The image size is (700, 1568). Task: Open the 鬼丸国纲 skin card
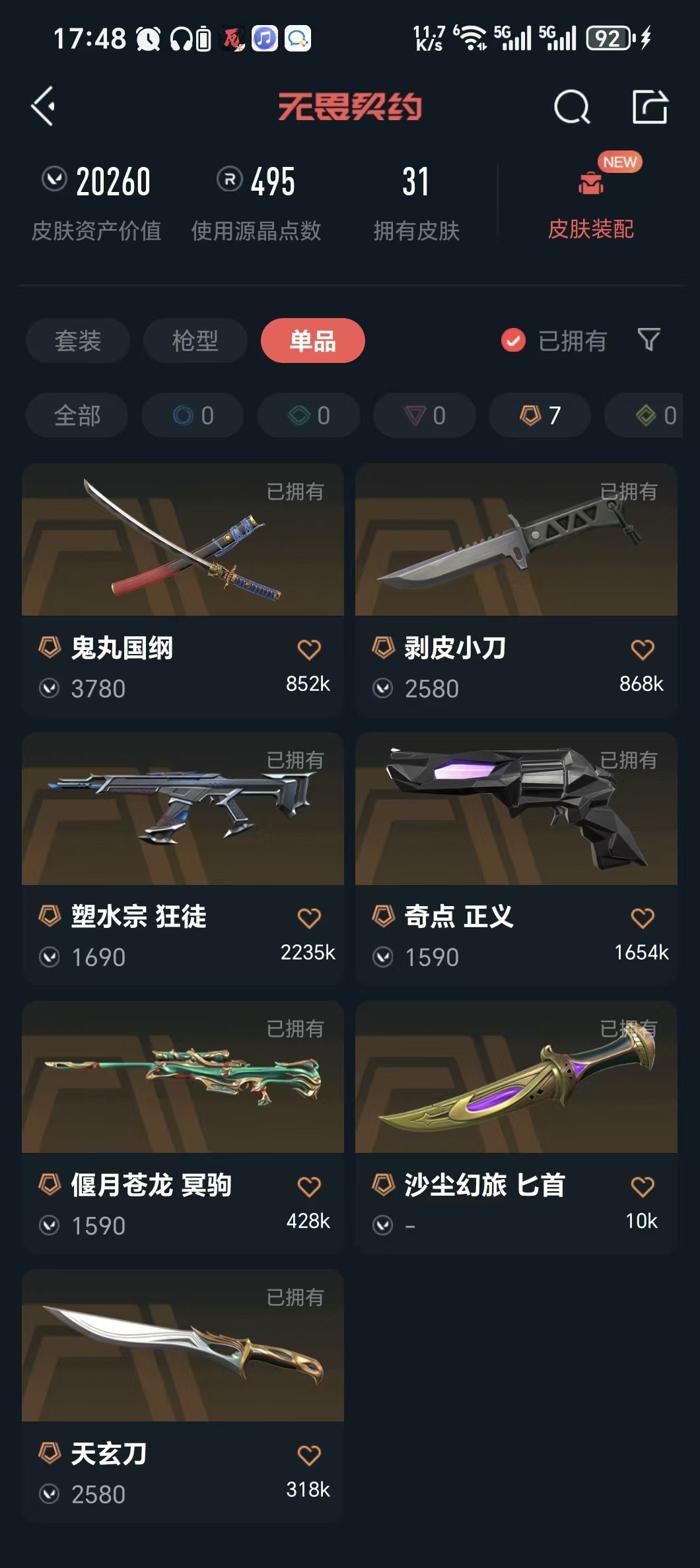pyautogui.click(x=183, y=590)
